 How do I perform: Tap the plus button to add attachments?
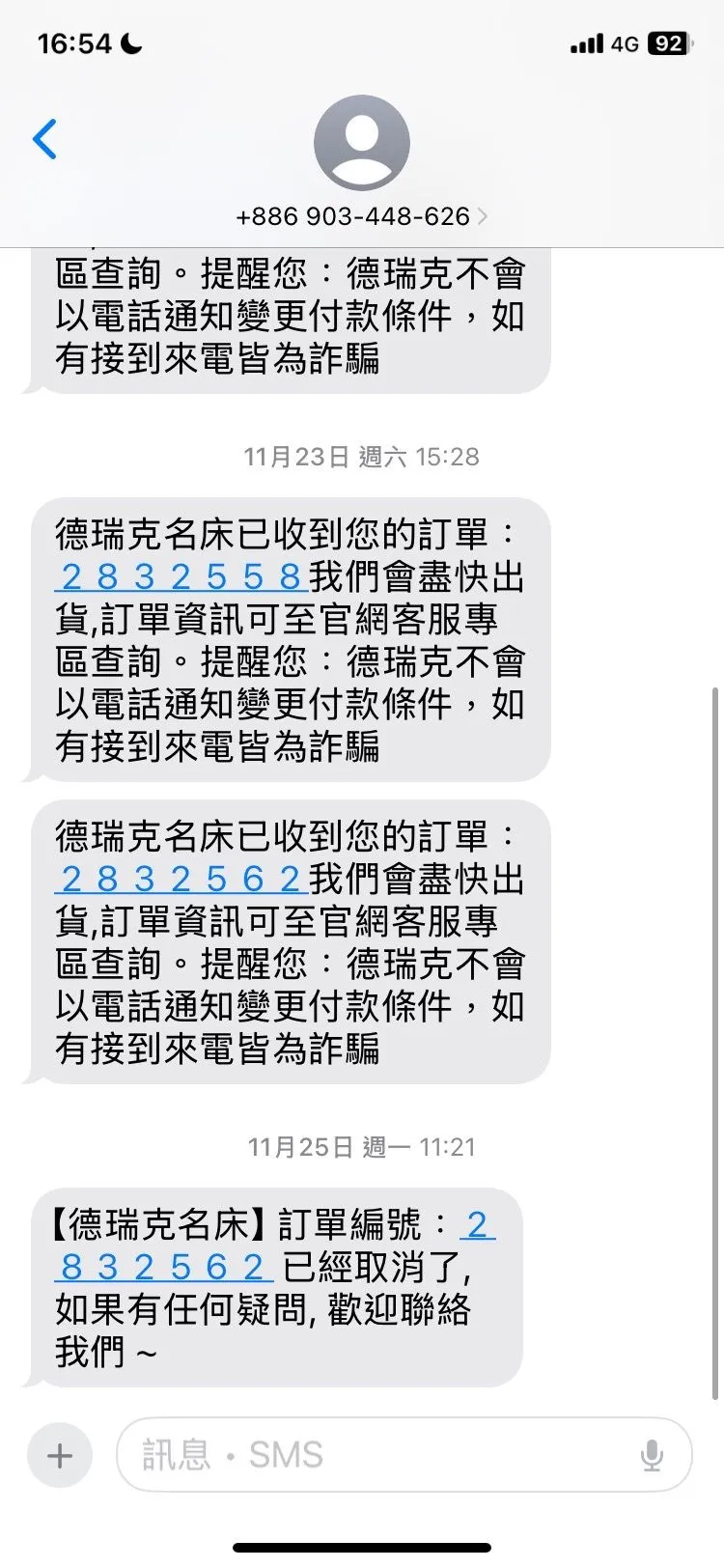tap(59, 1454)
